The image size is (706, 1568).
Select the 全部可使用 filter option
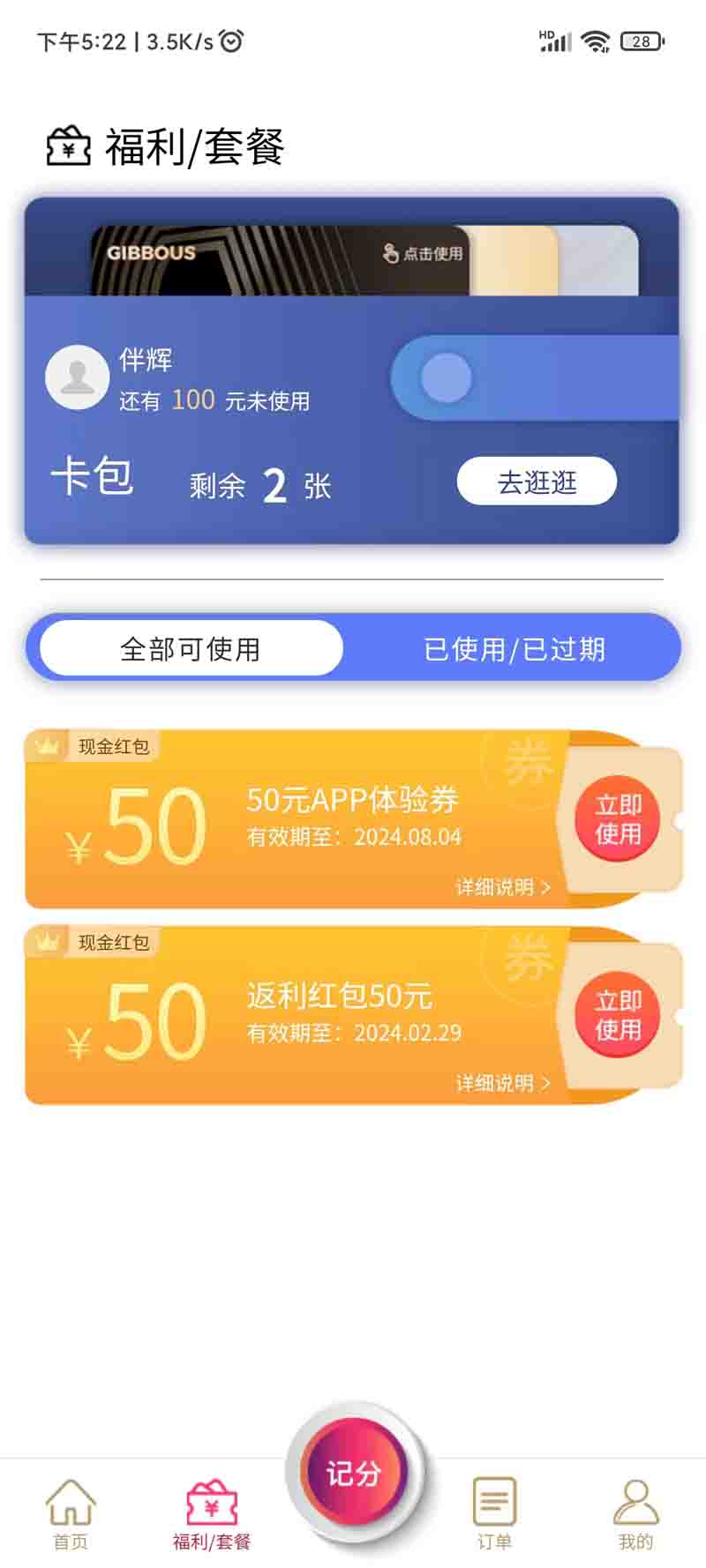(191, 648)
